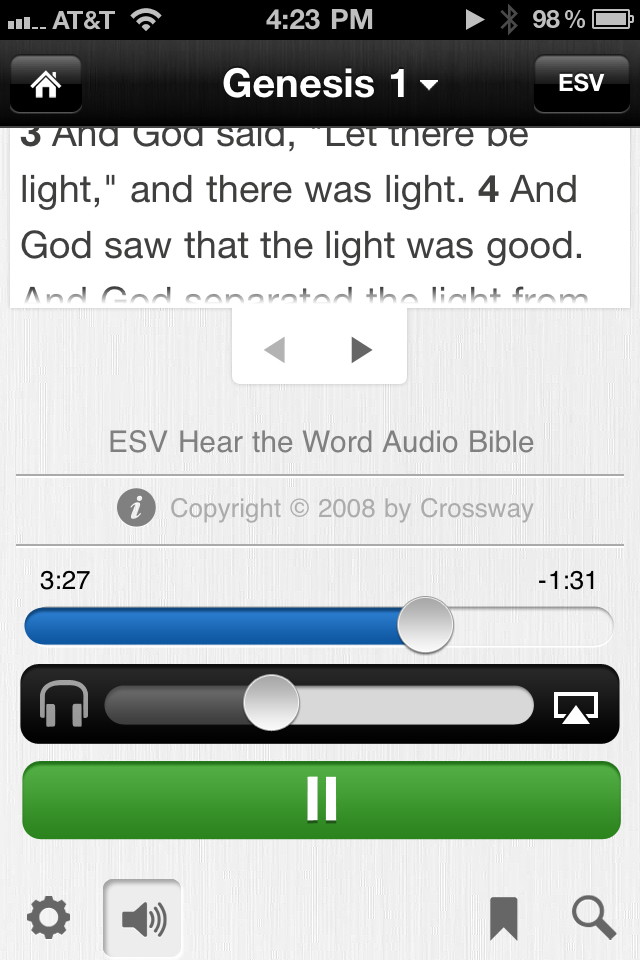Change the ESV translation
Viewport: 640px width, 960px height.
(581, 83)
